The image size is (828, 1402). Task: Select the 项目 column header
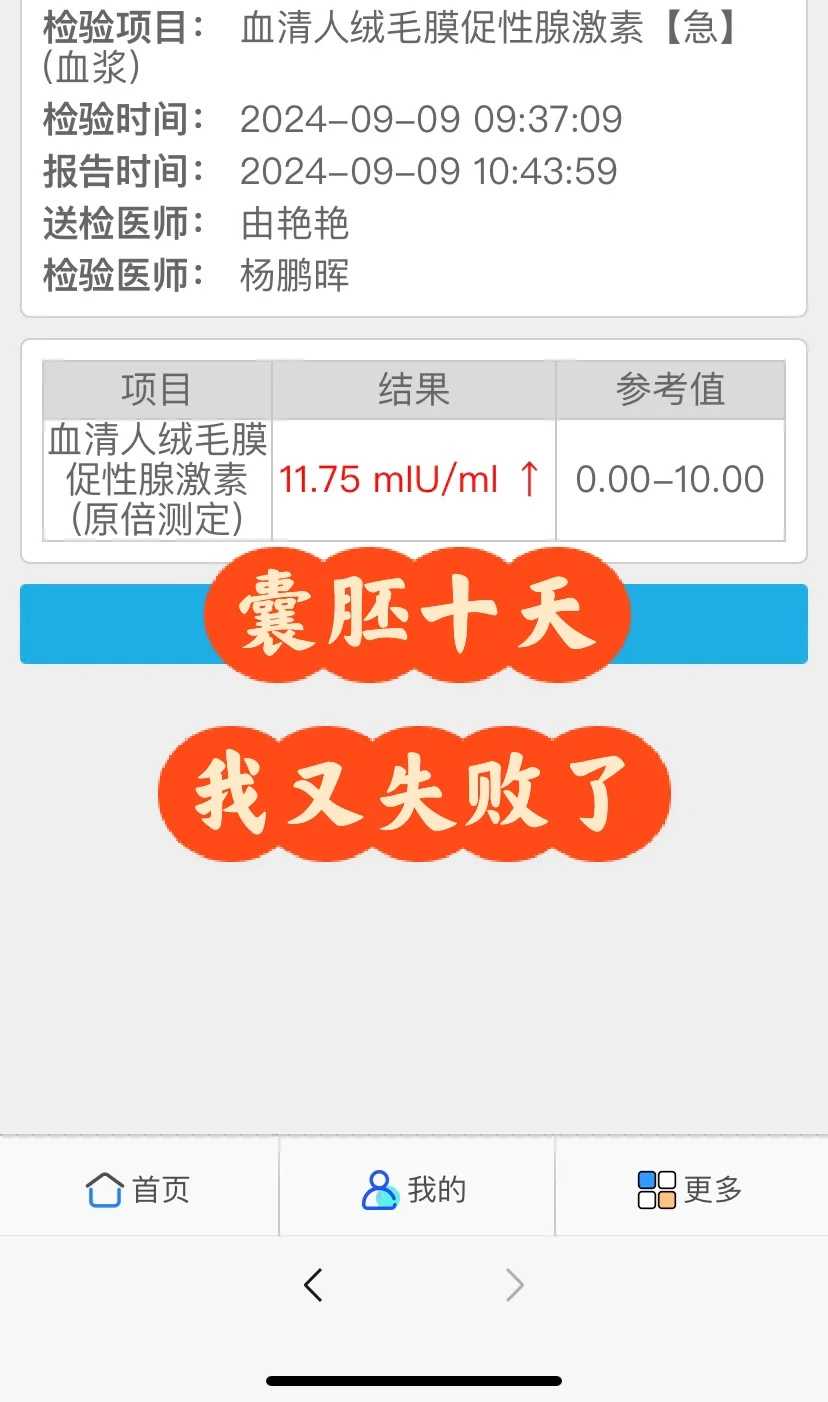(x=157, y=390)
